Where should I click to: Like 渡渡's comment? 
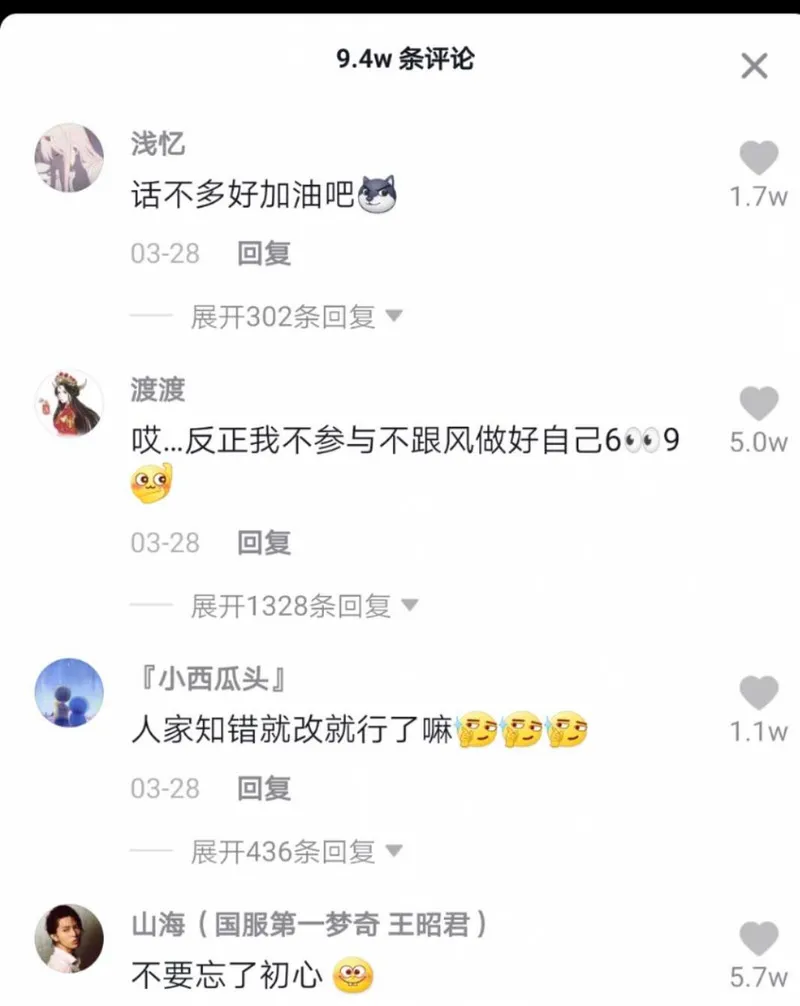758,404
